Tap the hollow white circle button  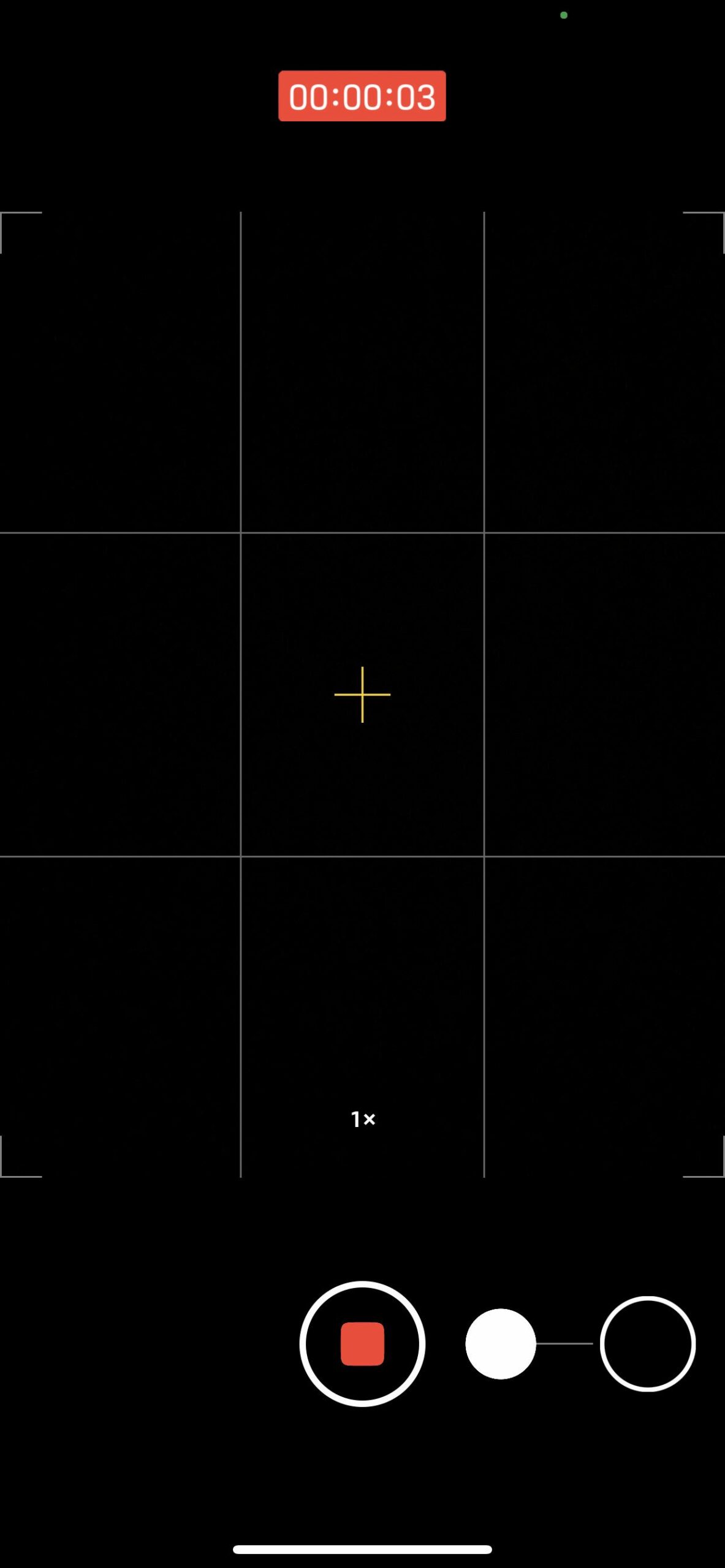pyautogui.click(x=647, y=1344)
